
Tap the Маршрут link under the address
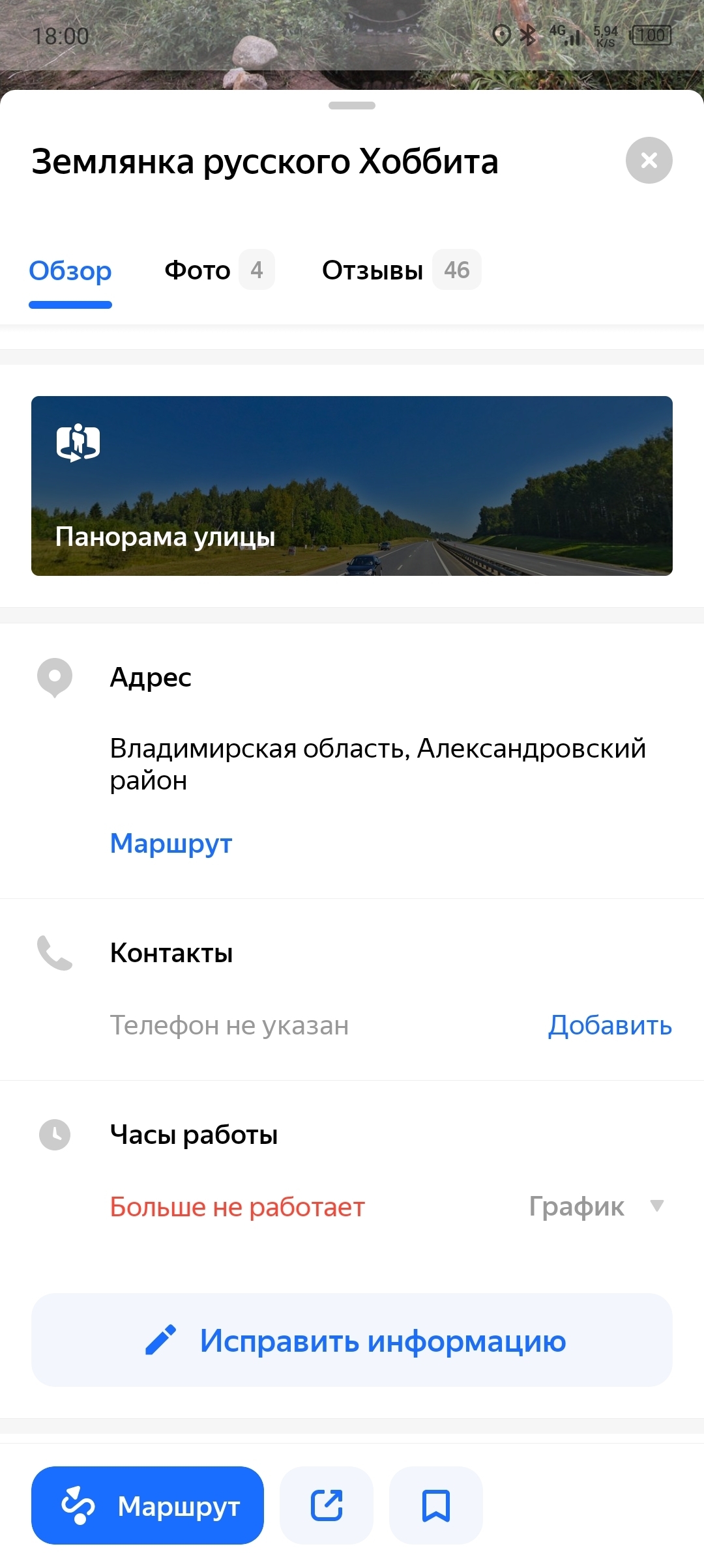click(x=171, y=843)
